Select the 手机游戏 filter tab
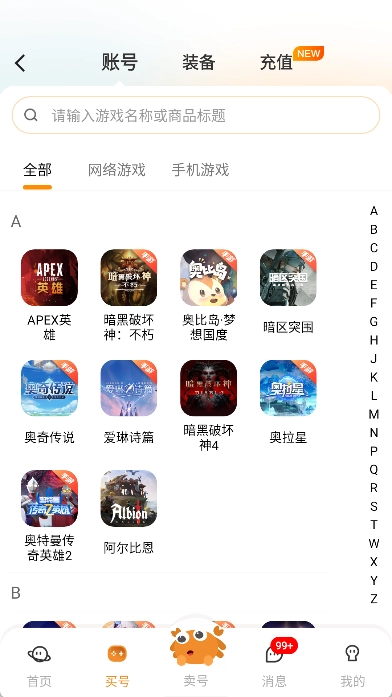Image resolution: width=392 pixels, height=697 pixels. (x=200, y=170)
